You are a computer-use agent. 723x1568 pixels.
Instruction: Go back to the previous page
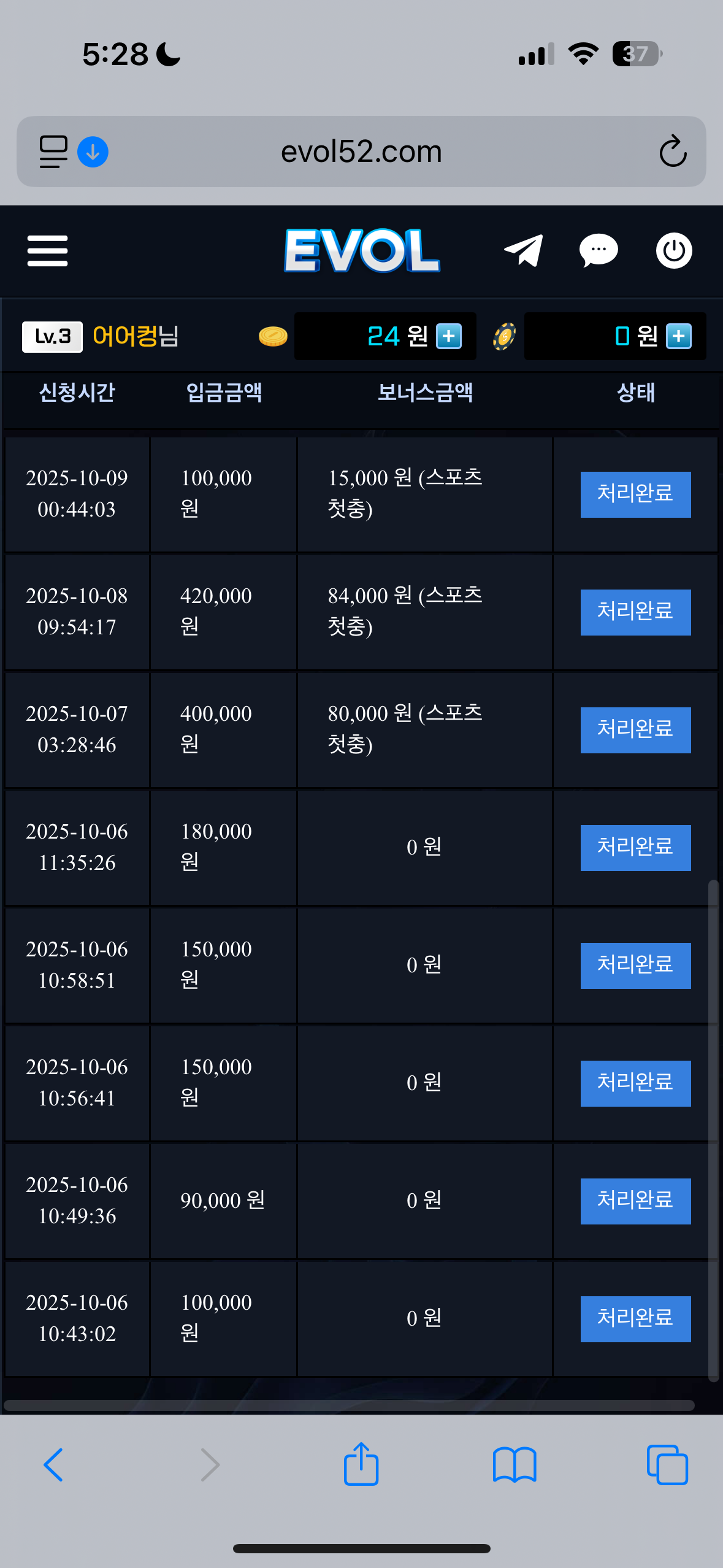(x=53, y=1465)
